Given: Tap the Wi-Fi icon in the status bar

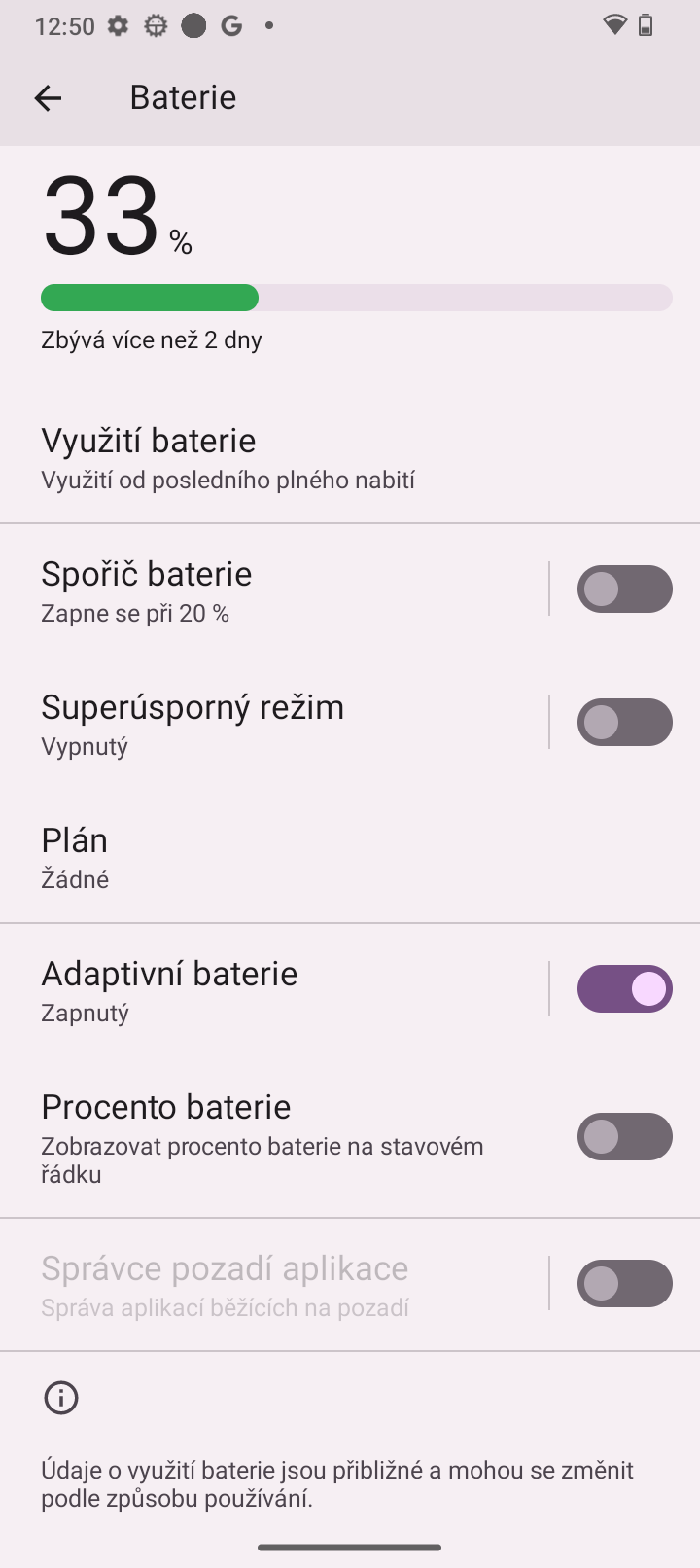Looking at the screenshot, I should pyautogui.click(x=614, y=25).
